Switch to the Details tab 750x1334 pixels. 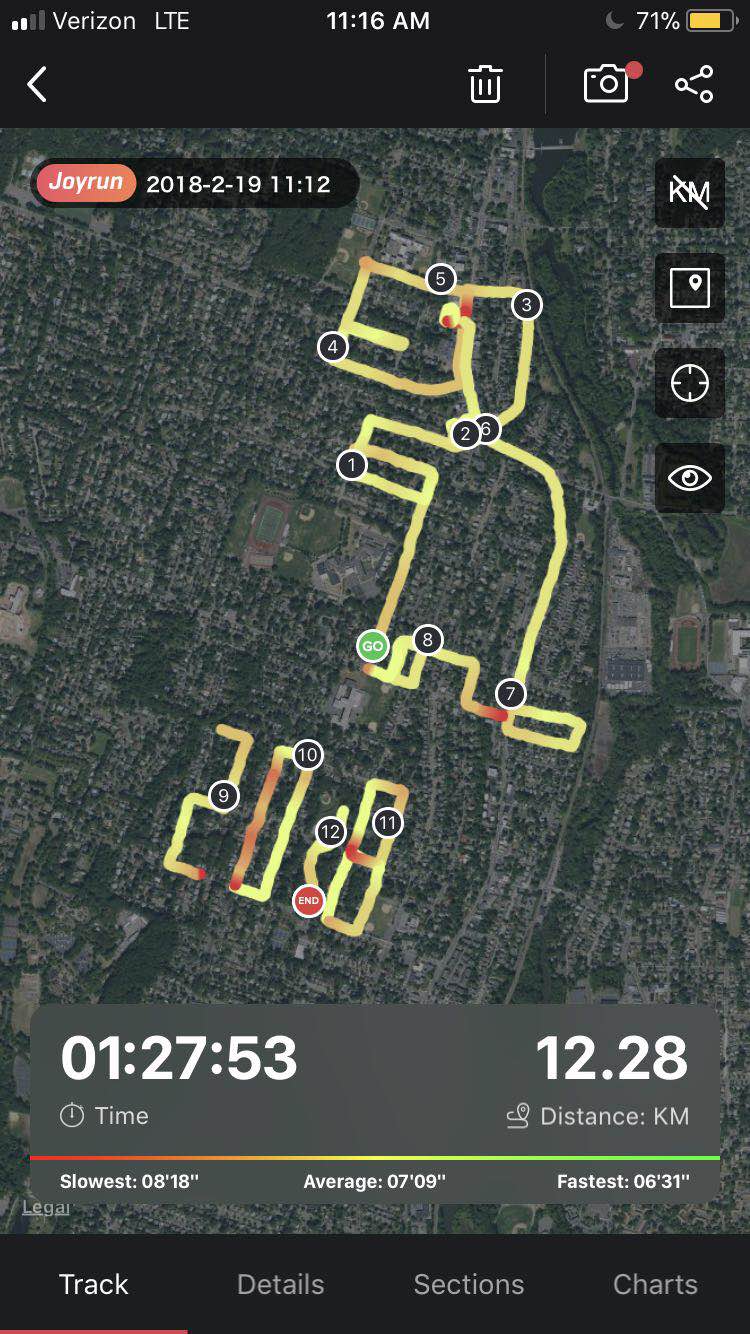tap(281, 1284)
